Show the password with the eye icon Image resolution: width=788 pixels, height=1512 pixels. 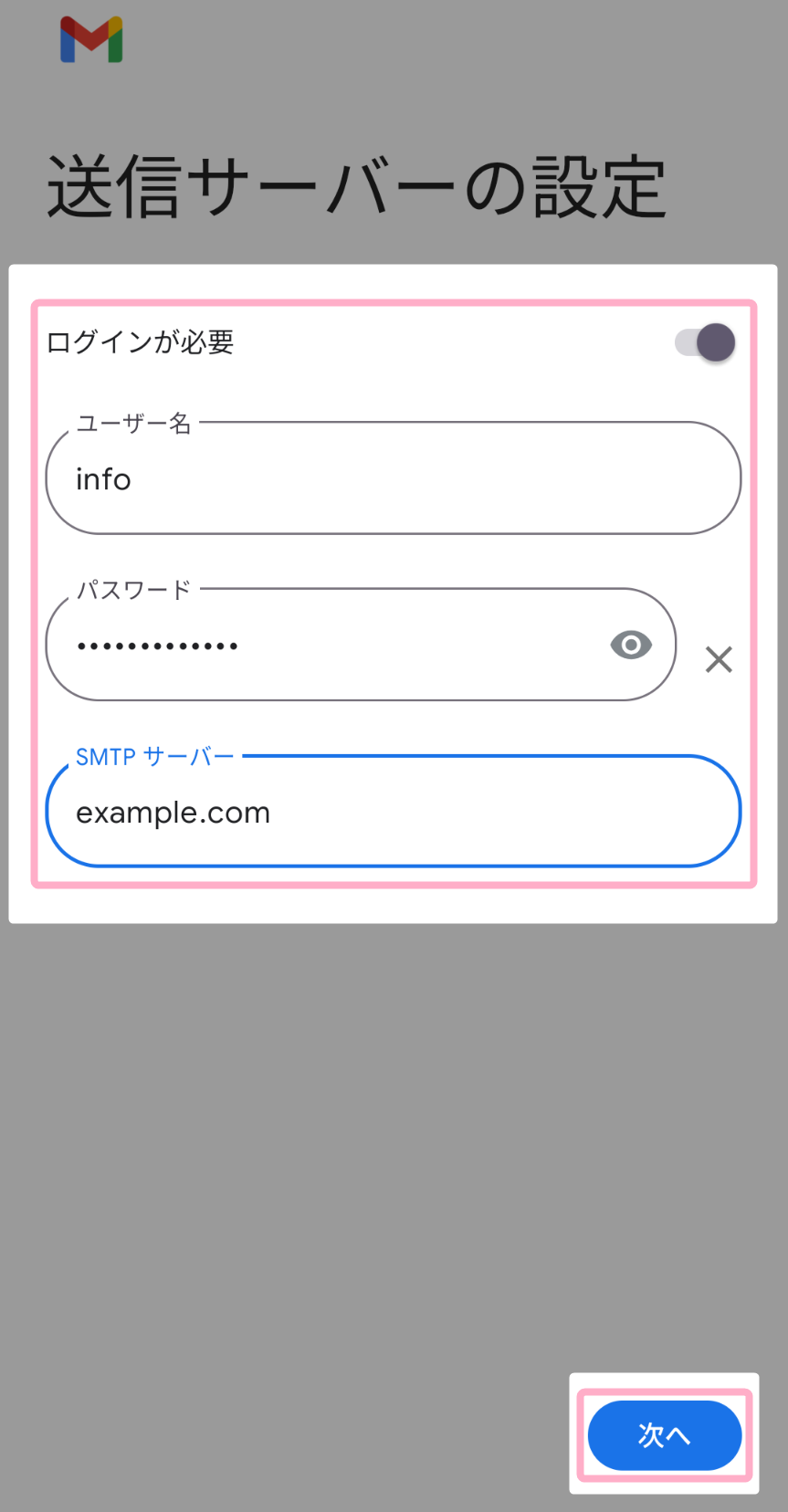tap(631, 646)
